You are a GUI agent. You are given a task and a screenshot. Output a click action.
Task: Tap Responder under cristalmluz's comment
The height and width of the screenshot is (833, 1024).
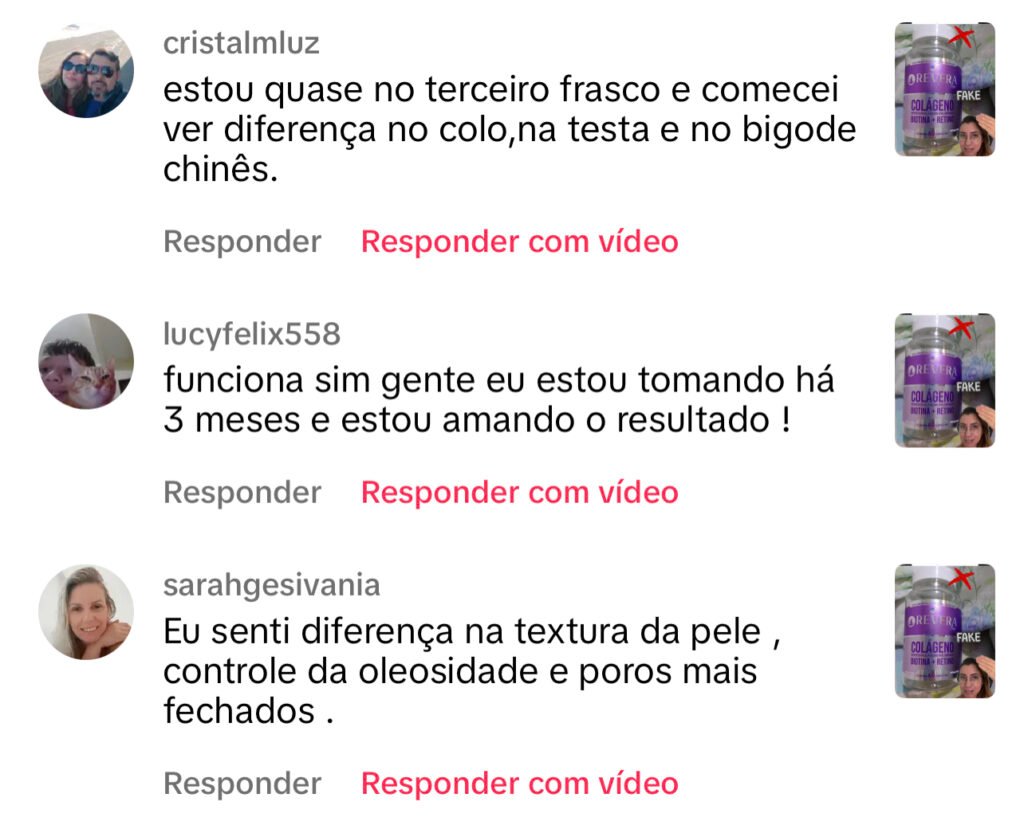point(242,242)
